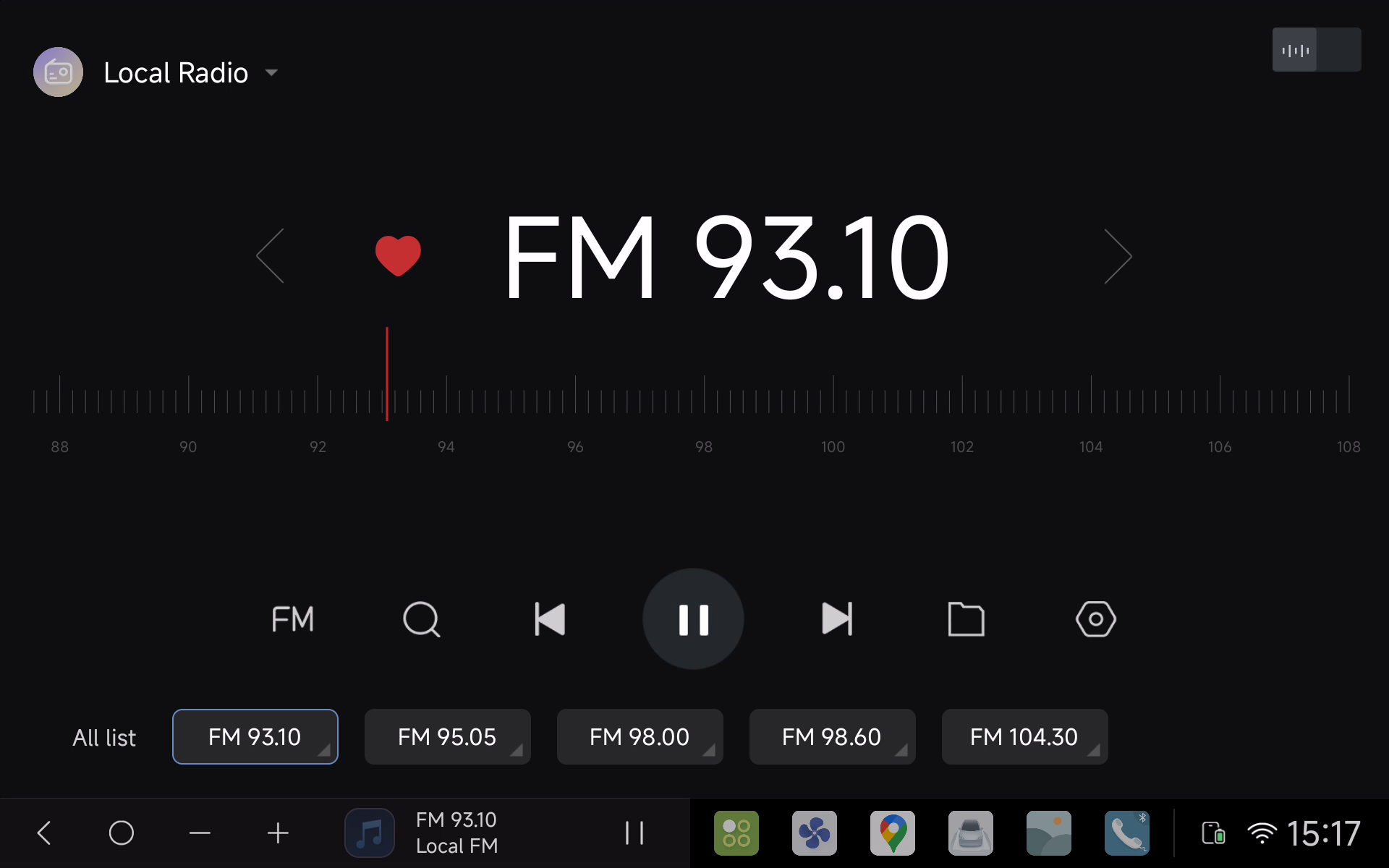
Task: Tune to next frequency with right arrow
Action: tap(1117, 255)
